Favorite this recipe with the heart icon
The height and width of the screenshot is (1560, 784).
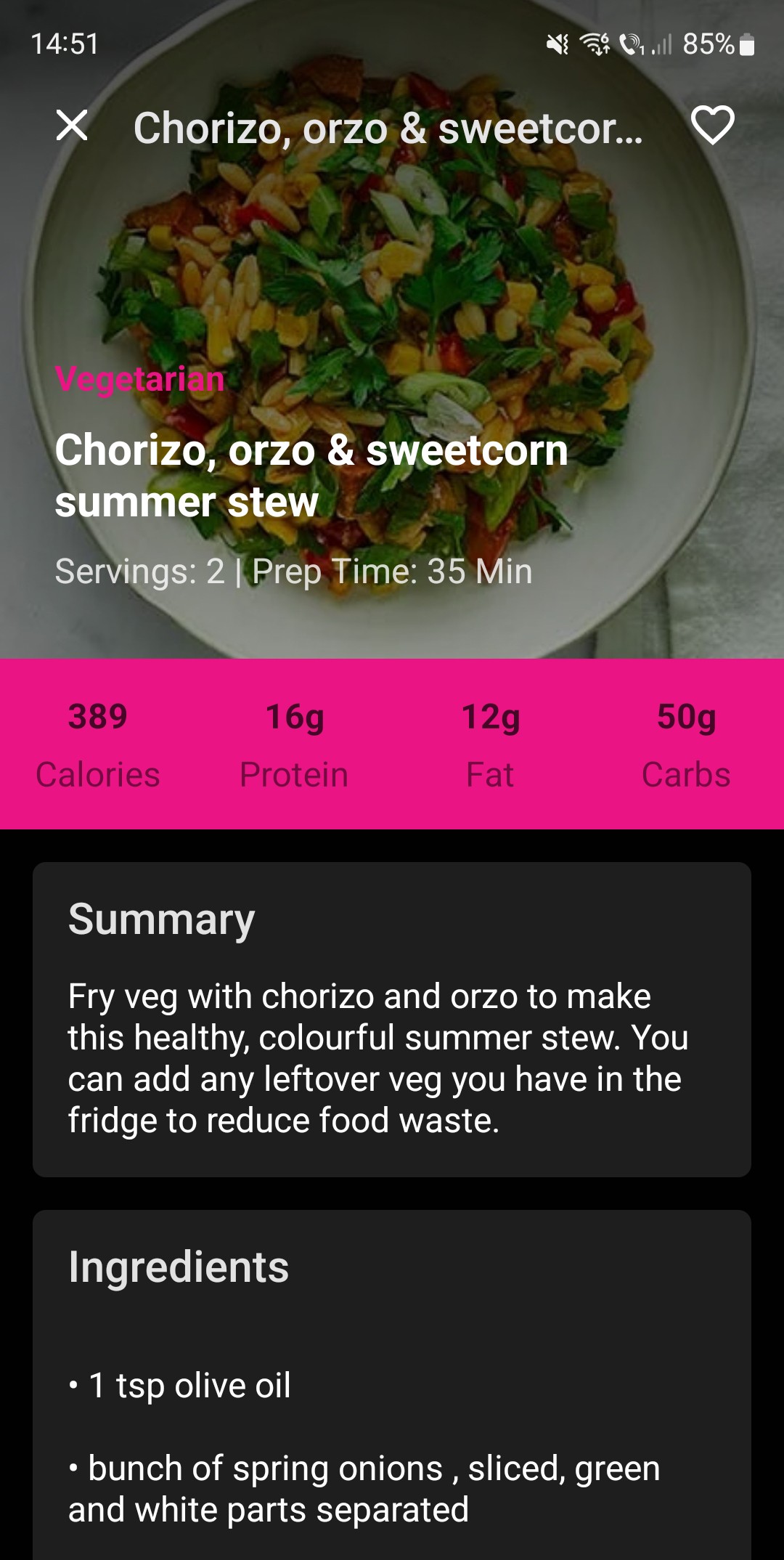point(712,126)
